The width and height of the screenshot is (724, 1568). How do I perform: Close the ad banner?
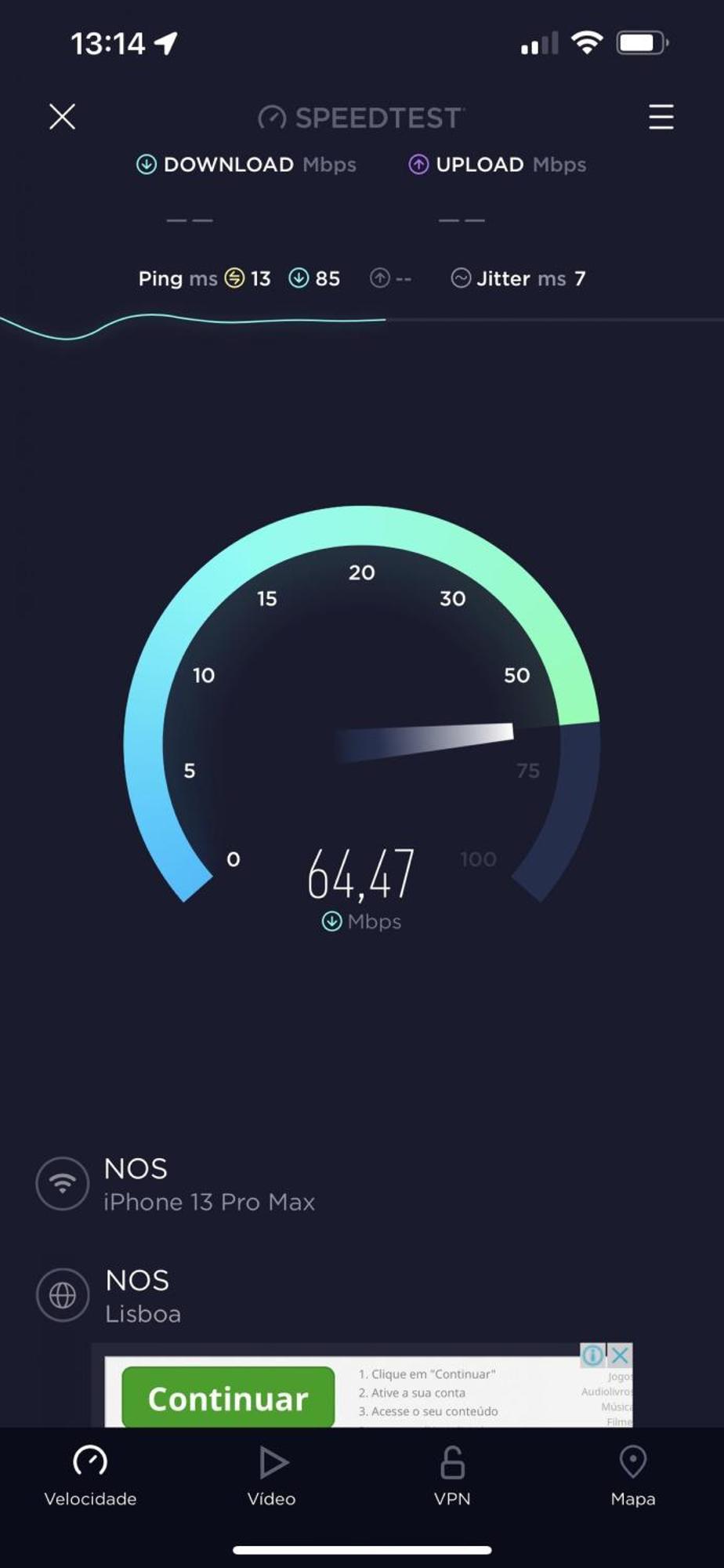click(x=620, y=1355)
